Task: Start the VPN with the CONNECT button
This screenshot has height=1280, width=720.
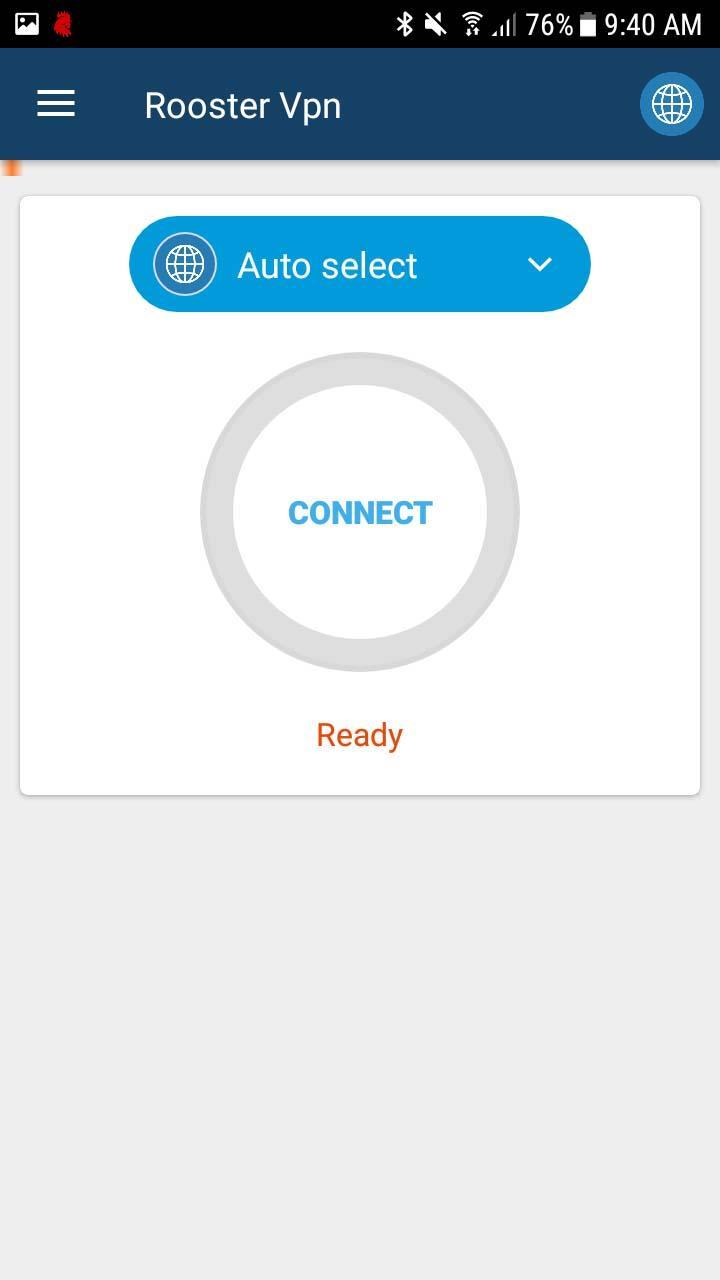Action: (360, 512)
